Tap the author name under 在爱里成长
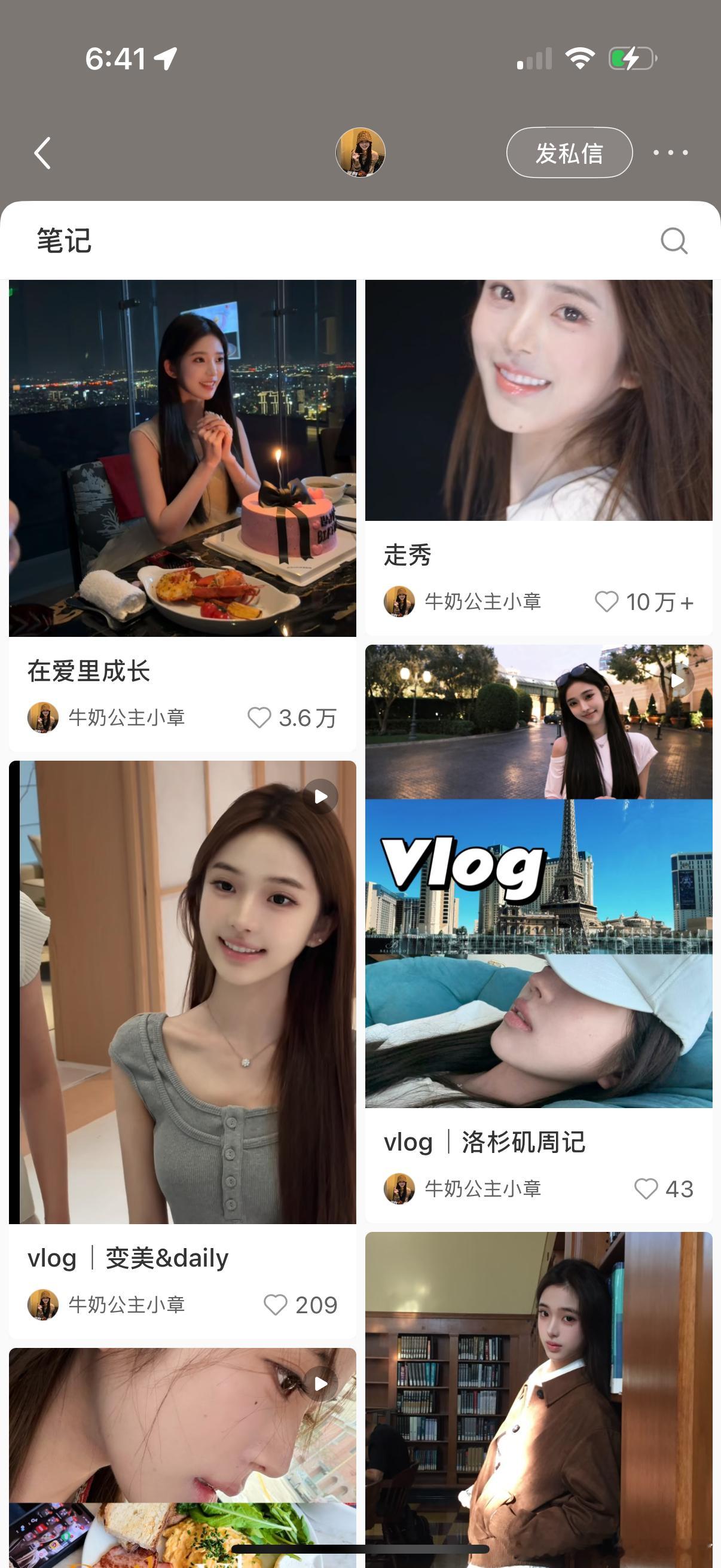 [127, 718]
